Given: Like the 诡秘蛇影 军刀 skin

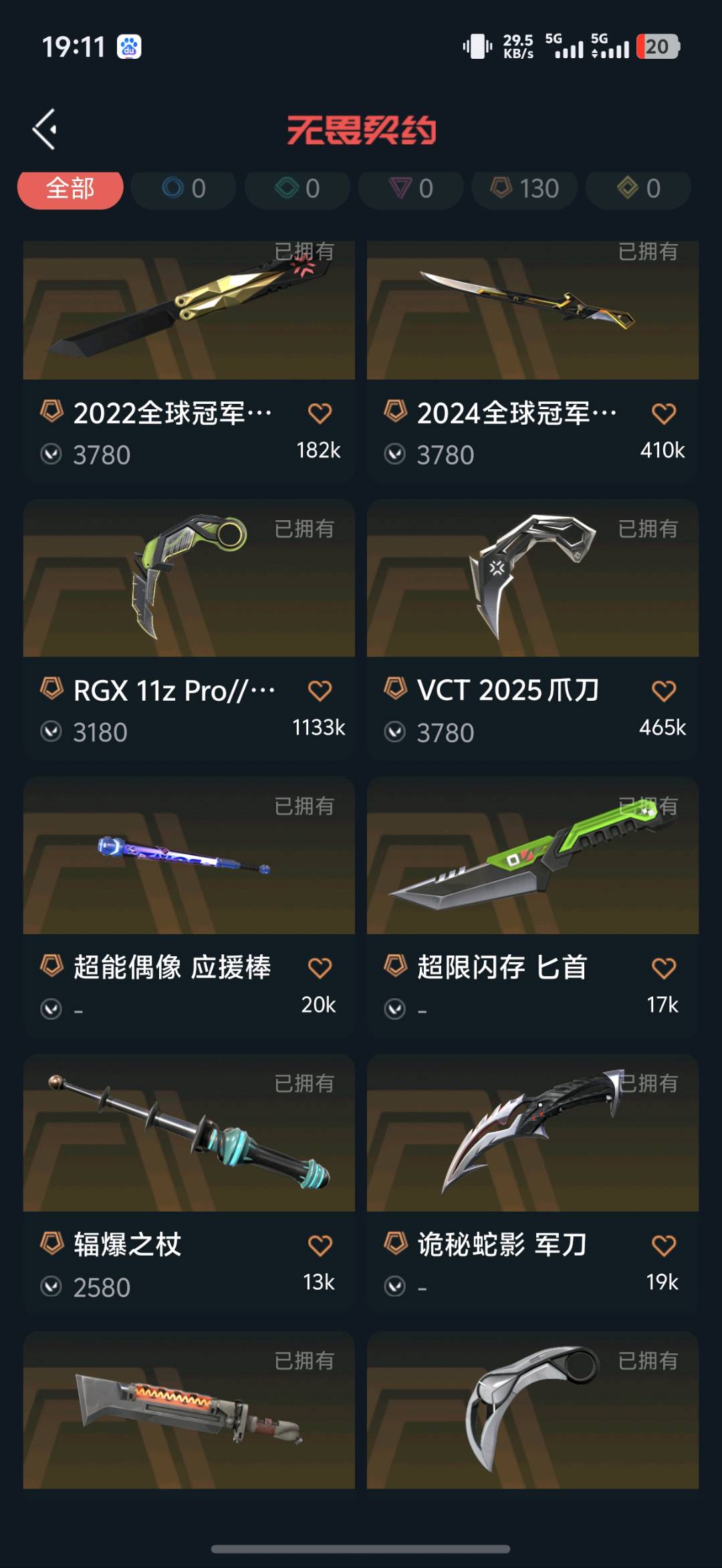Looking at the screenshot, I should 663,1246.
